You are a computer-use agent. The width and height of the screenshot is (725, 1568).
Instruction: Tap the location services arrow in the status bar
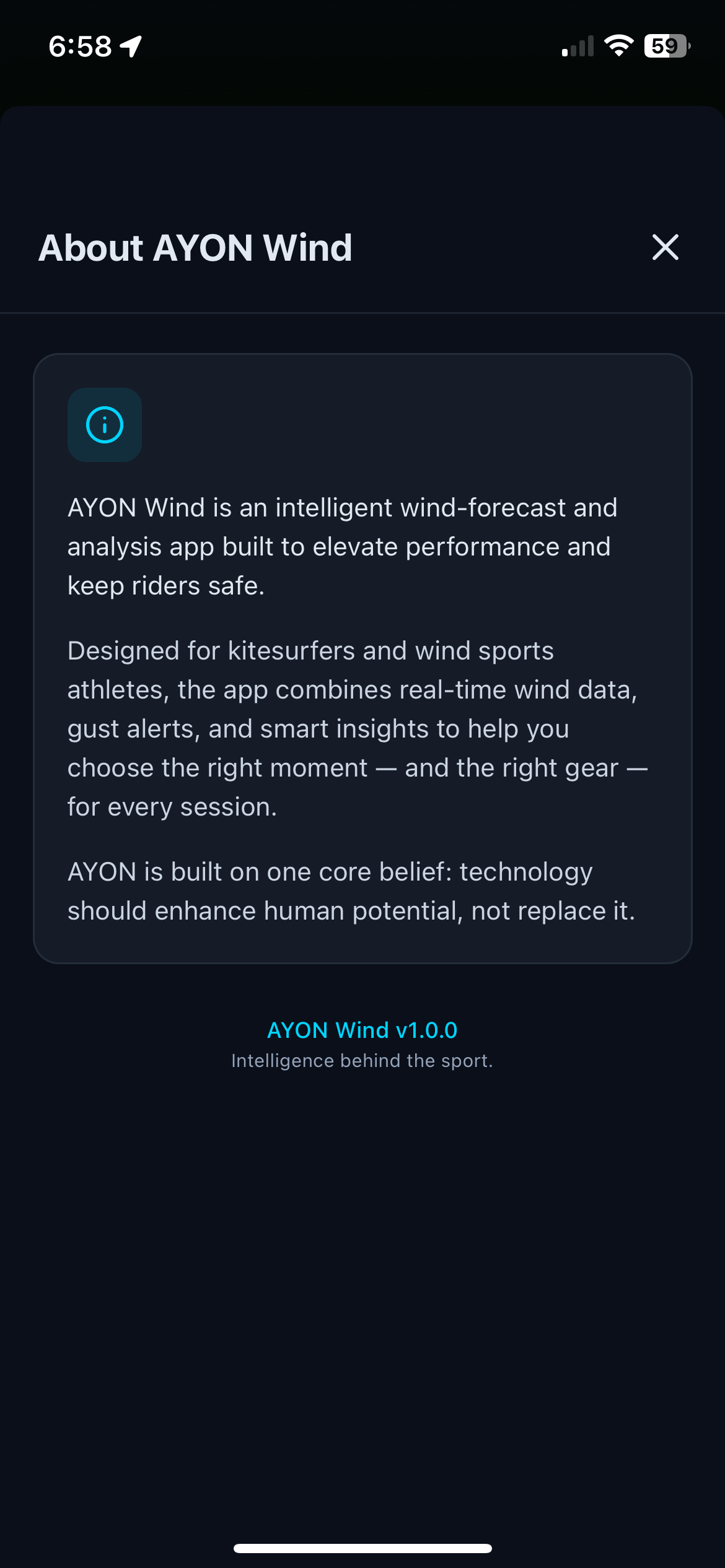pos(130,45)
